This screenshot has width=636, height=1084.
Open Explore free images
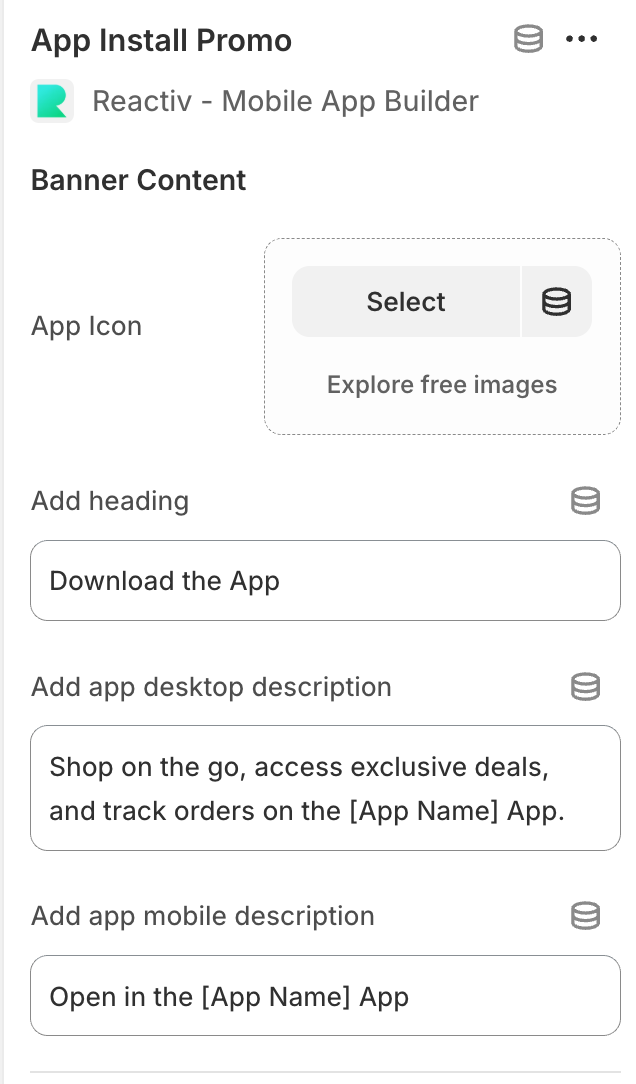(442, 385)
